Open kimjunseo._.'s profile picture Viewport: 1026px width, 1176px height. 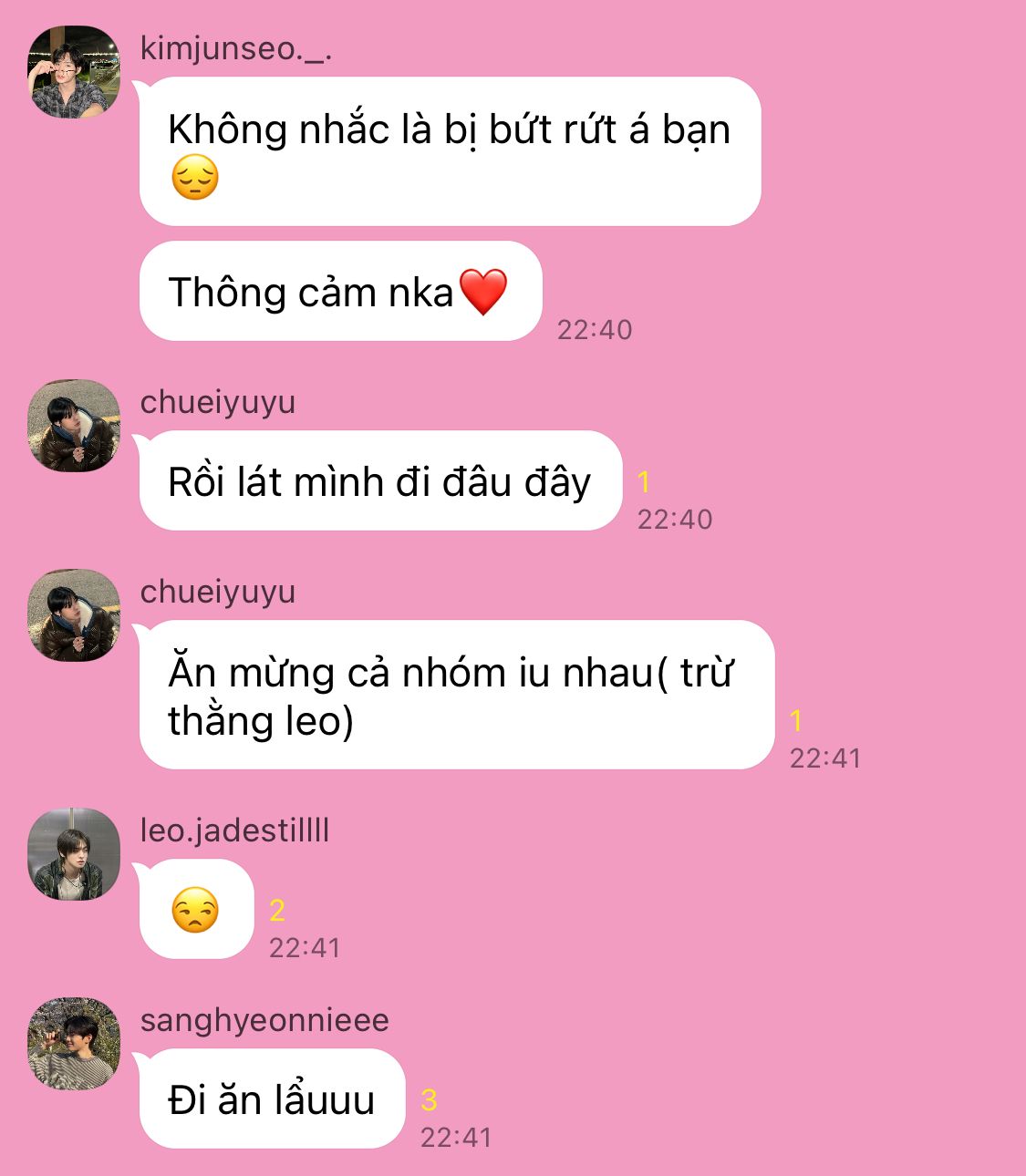(x=74, y=72)
